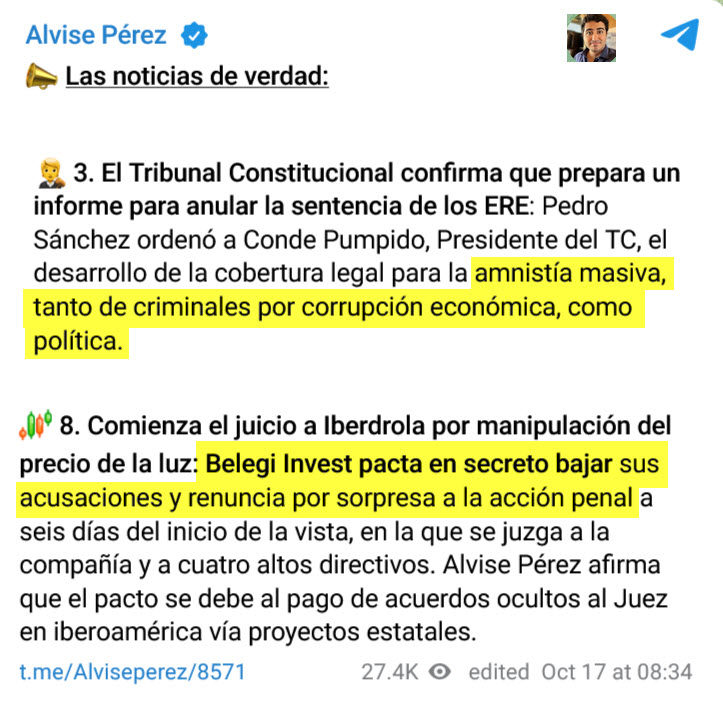Screen dimensions: 723x710
Task: Open the t.me/Alviseperez/8571 post link
Action: [x=132, y=672]
